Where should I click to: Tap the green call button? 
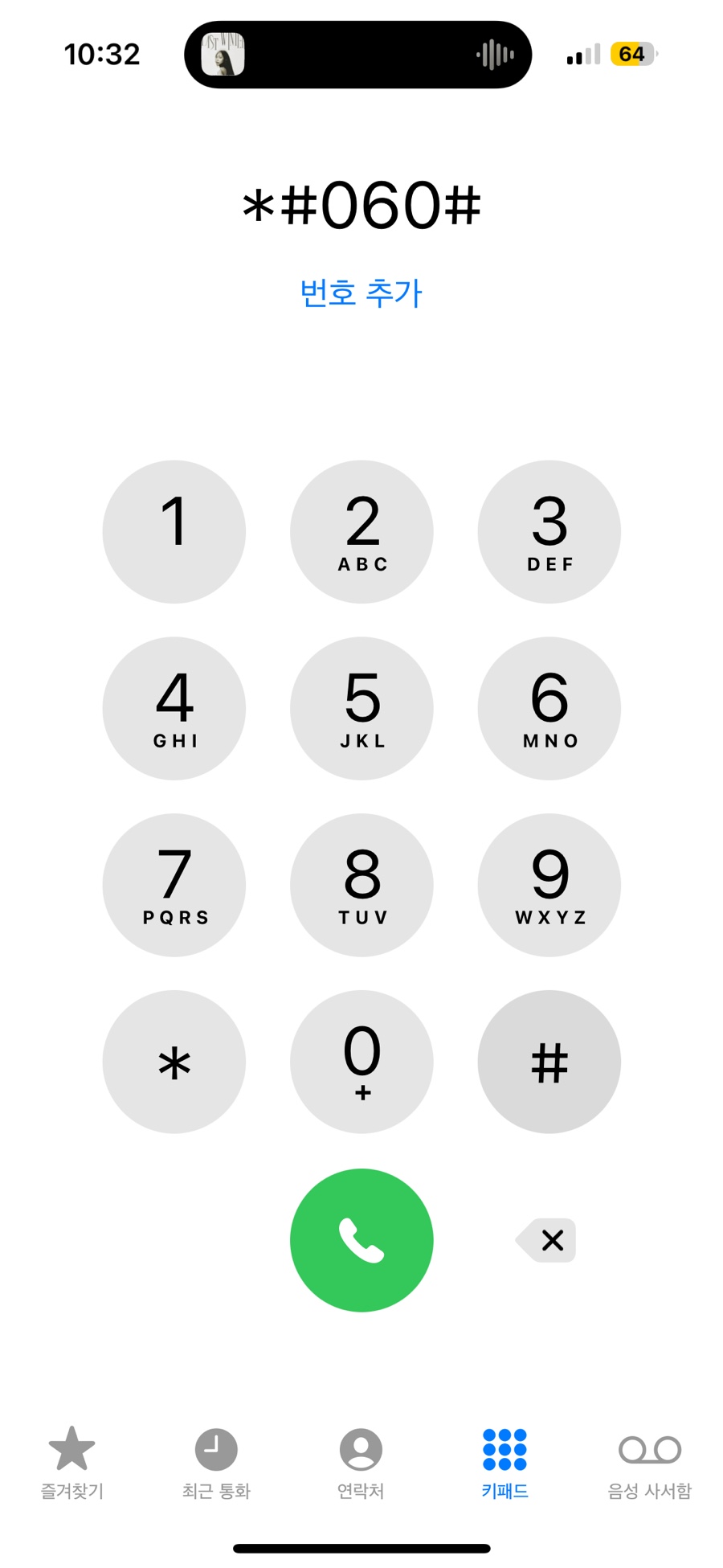(361, 1239)
